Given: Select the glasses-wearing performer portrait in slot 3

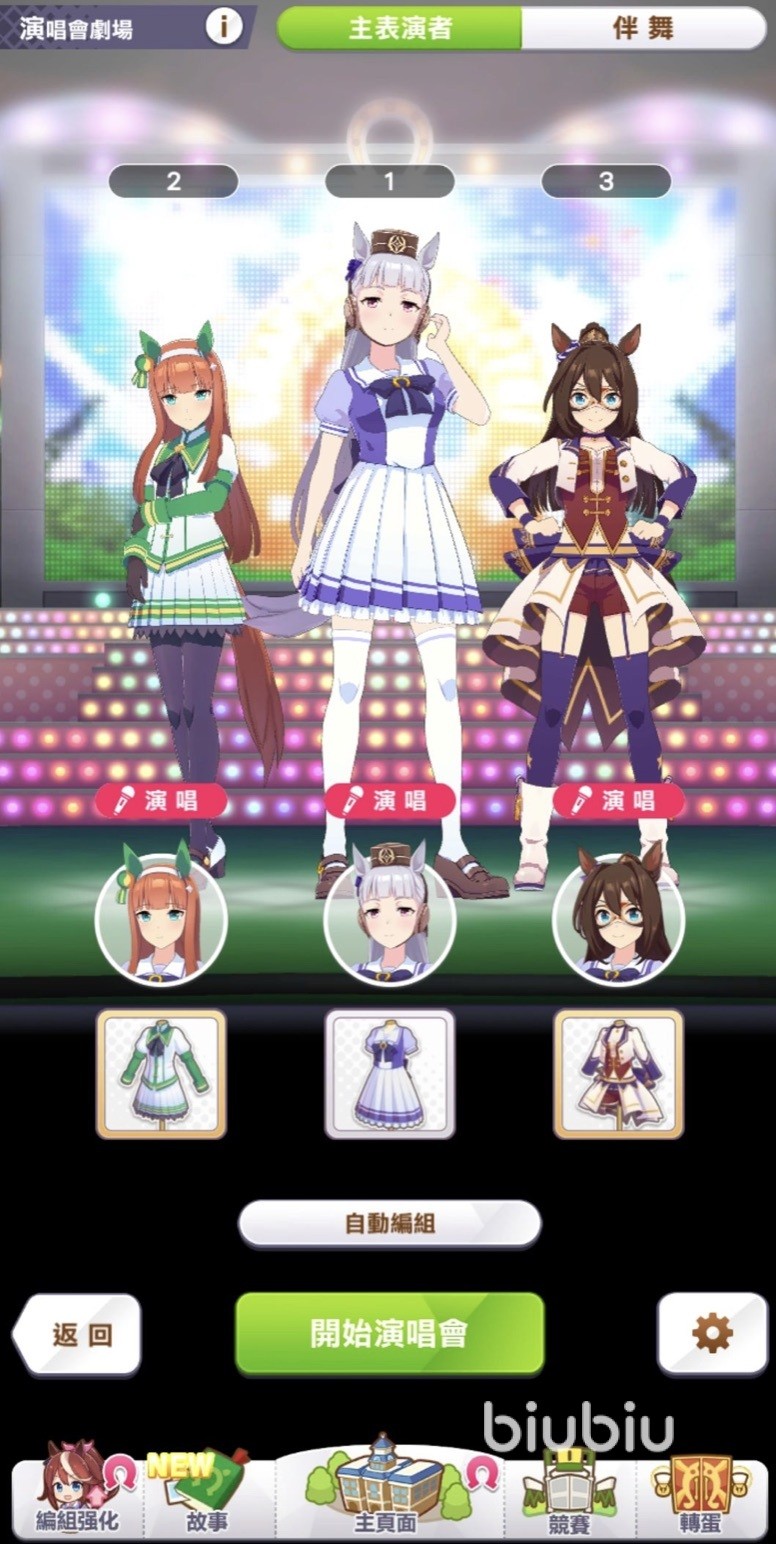Looking at the screenshot, I should [618, 920].
